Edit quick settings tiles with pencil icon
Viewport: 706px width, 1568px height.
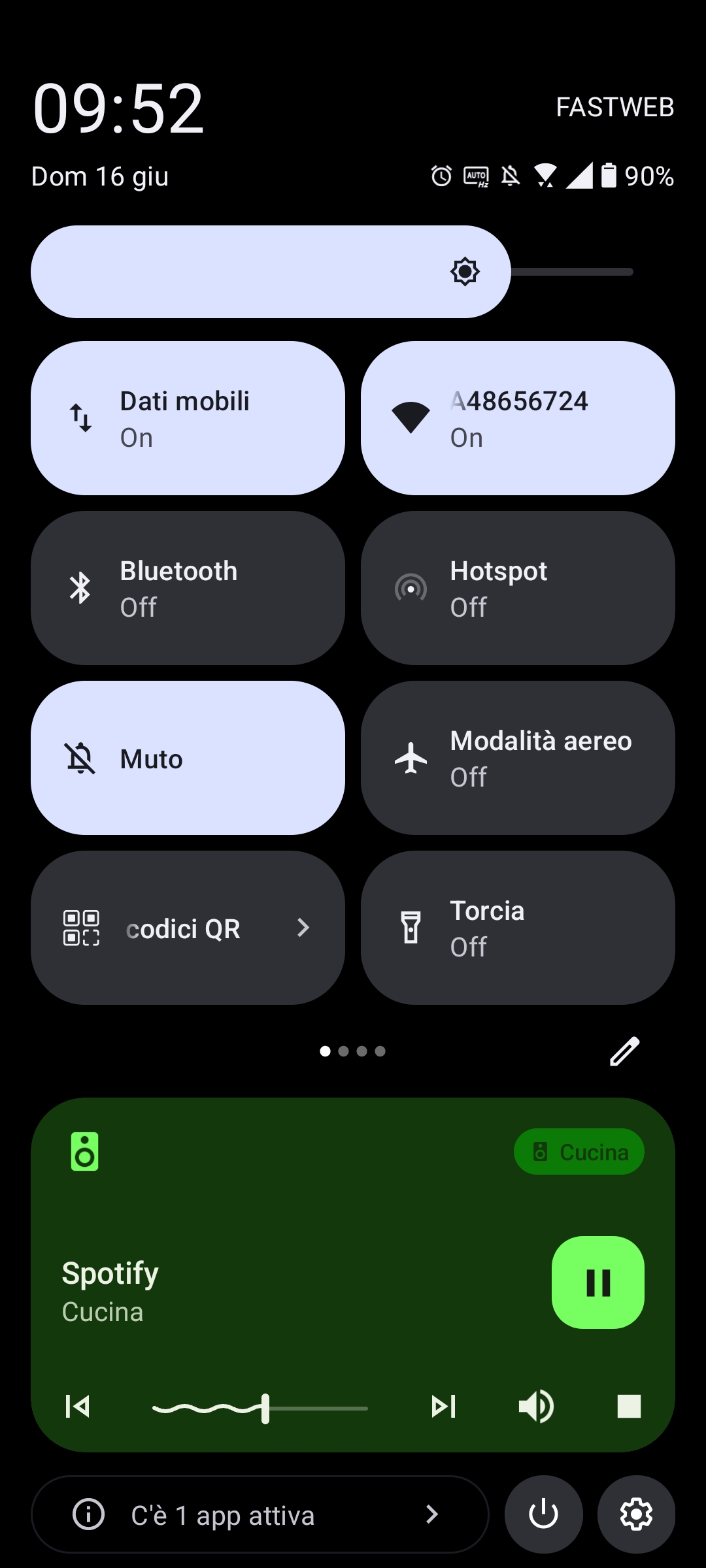(x=624, y=1051)
